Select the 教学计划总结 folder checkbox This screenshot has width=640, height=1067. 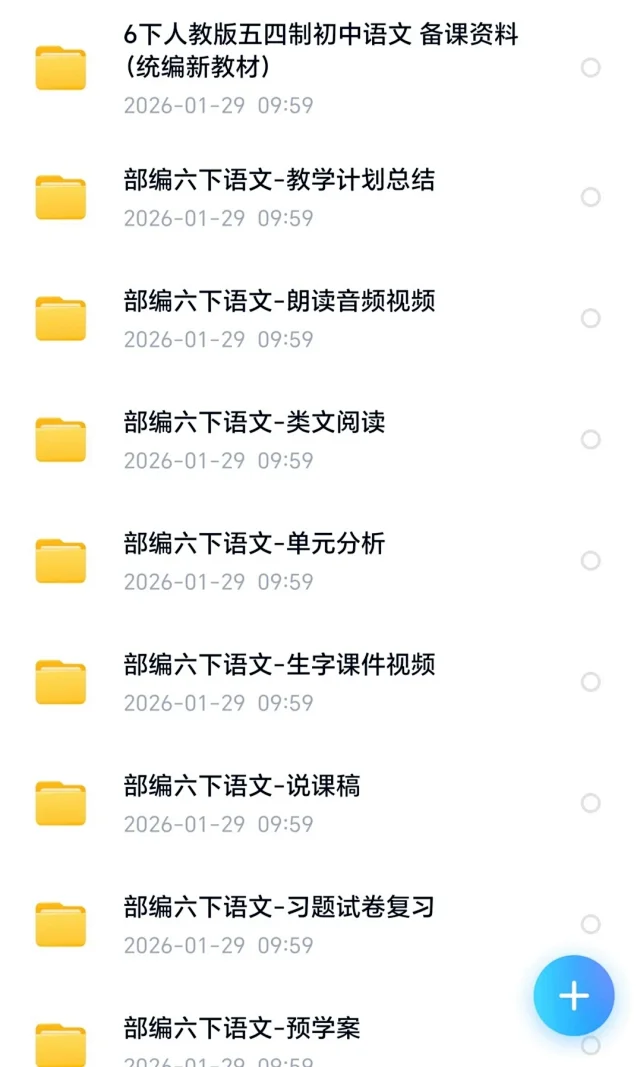[591, 197]
